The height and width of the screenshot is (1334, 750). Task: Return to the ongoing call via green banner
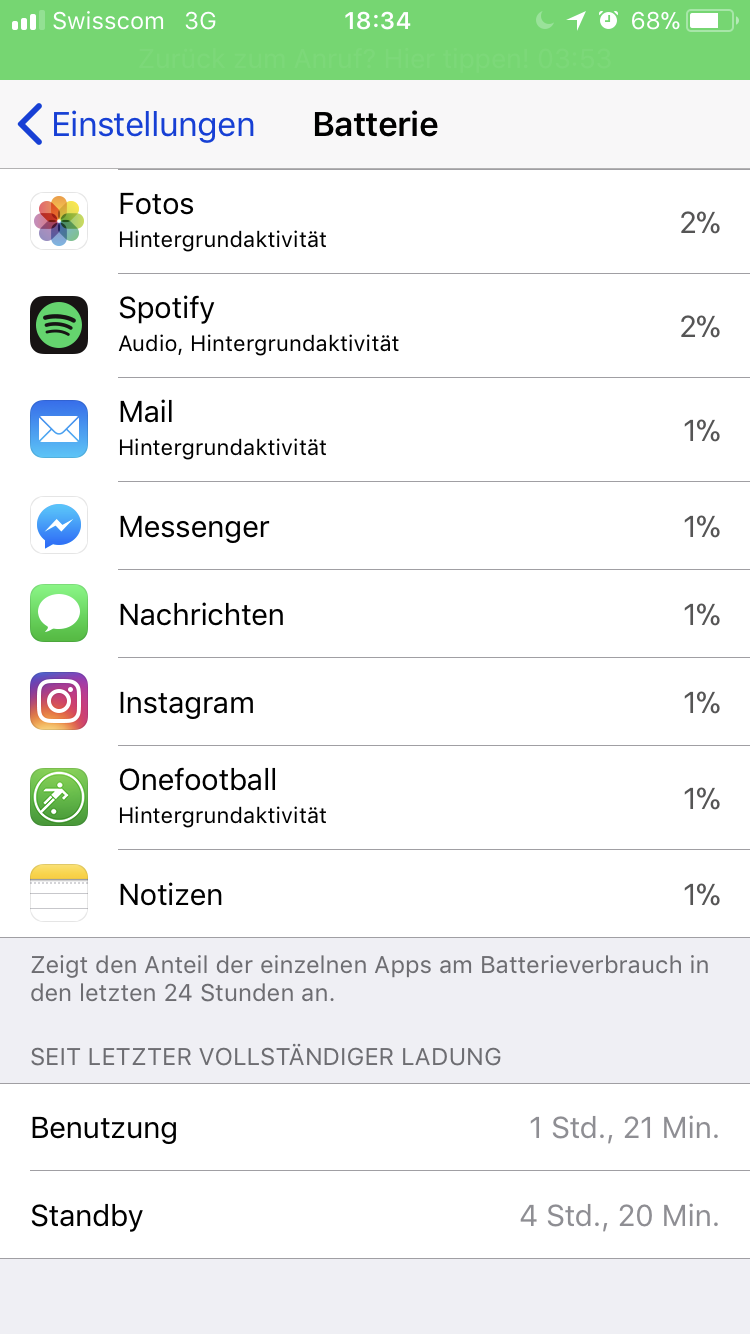[x=375, y=58]
